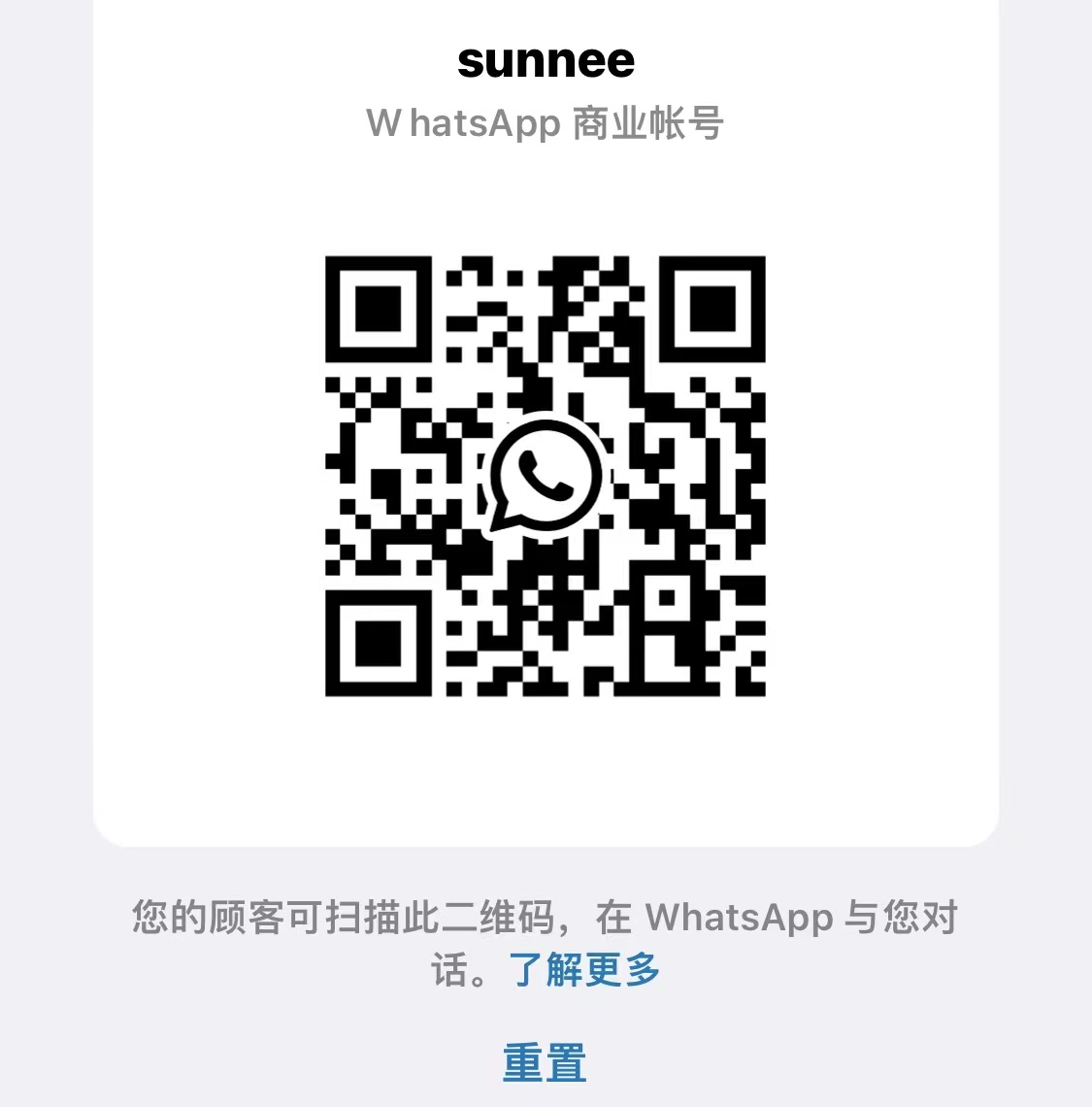Screen dimensions: 1092x1107
Task: Select the WhatsApp 商业帐号 subtitle text
Action: 546,122
